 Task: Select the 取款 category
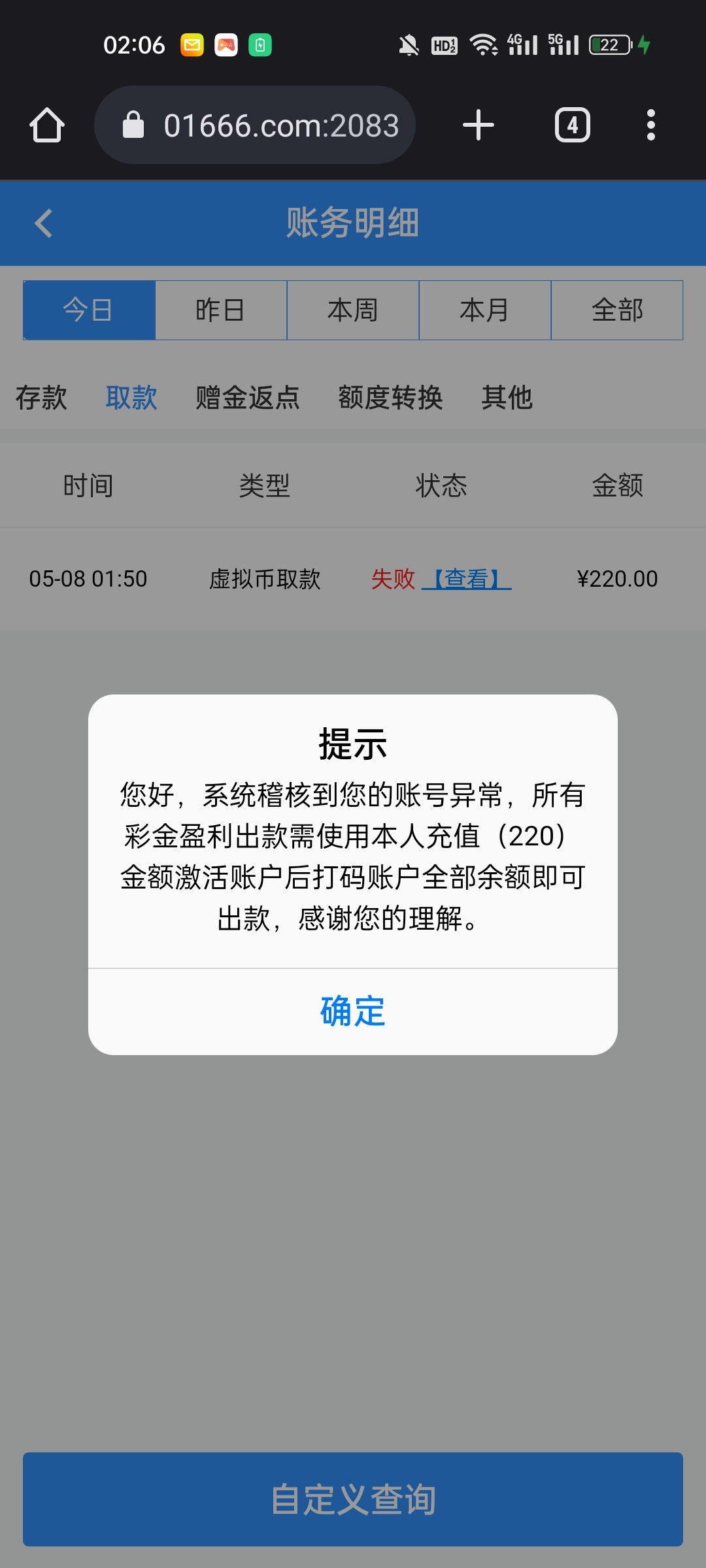[x=131, y=397]
